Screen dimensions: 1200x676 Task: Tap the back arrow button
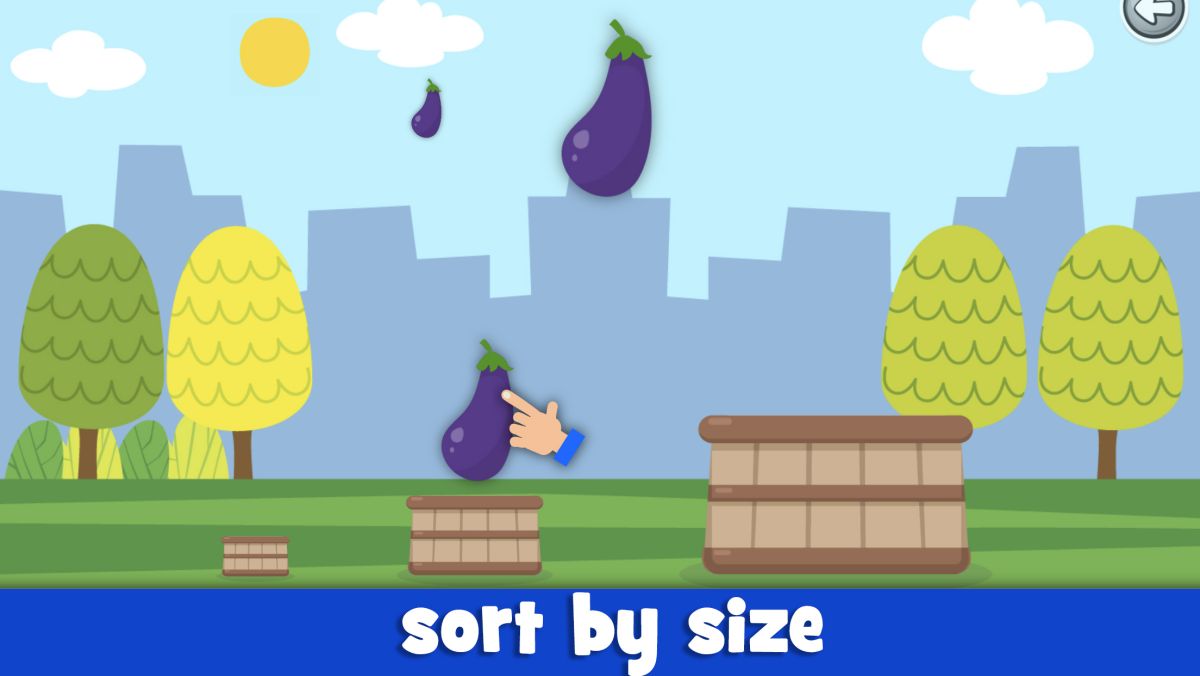pyautogui.click(x=1156, y=14)
